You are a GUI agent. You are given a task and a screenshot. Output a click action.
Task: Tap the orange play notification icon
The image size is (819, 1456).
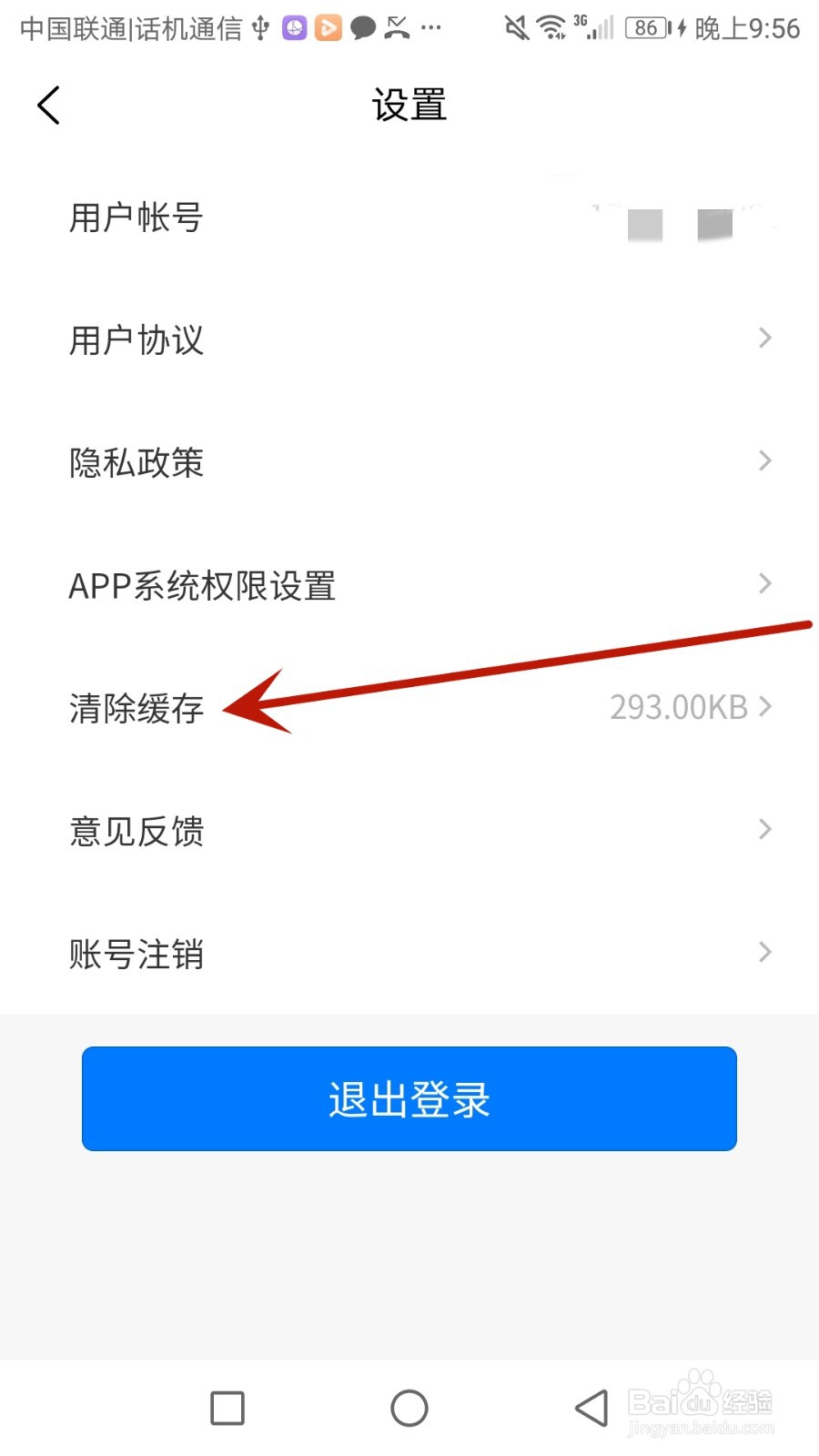(x=328, y=27)
